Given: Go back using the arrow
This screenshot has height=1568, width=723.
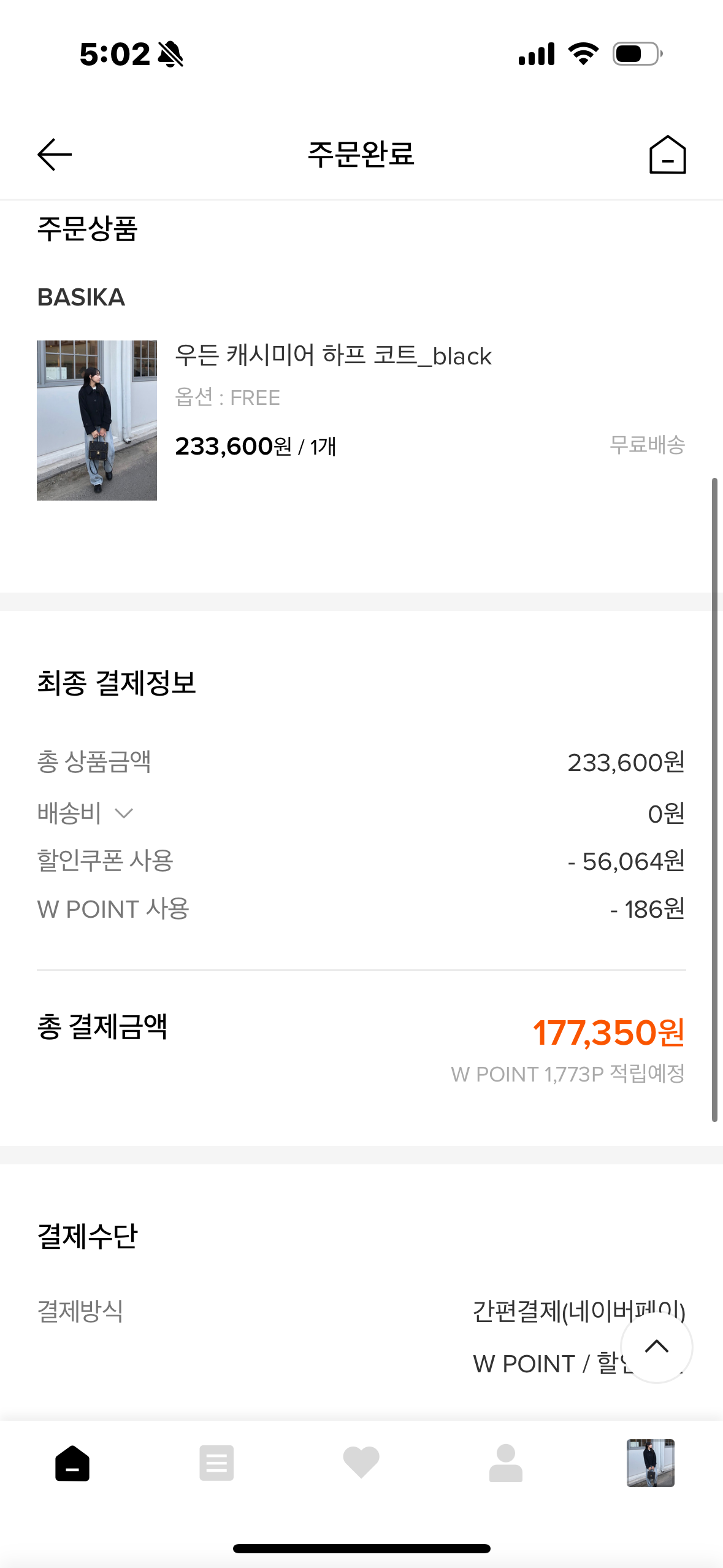Looking at the screenshot, I should tap(55, 155).
